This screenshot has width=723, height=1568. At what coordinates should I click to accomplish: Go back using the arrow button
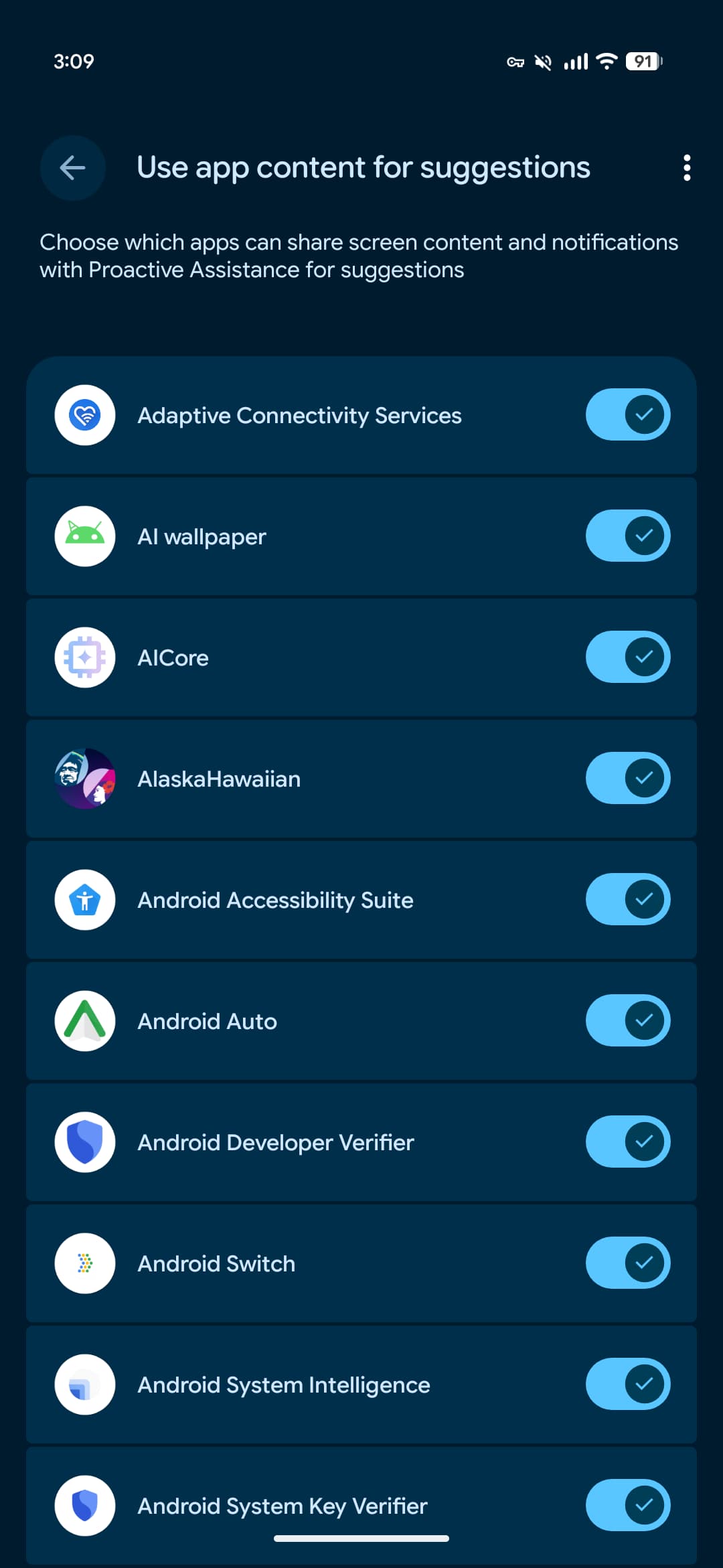tap(72, 167)
